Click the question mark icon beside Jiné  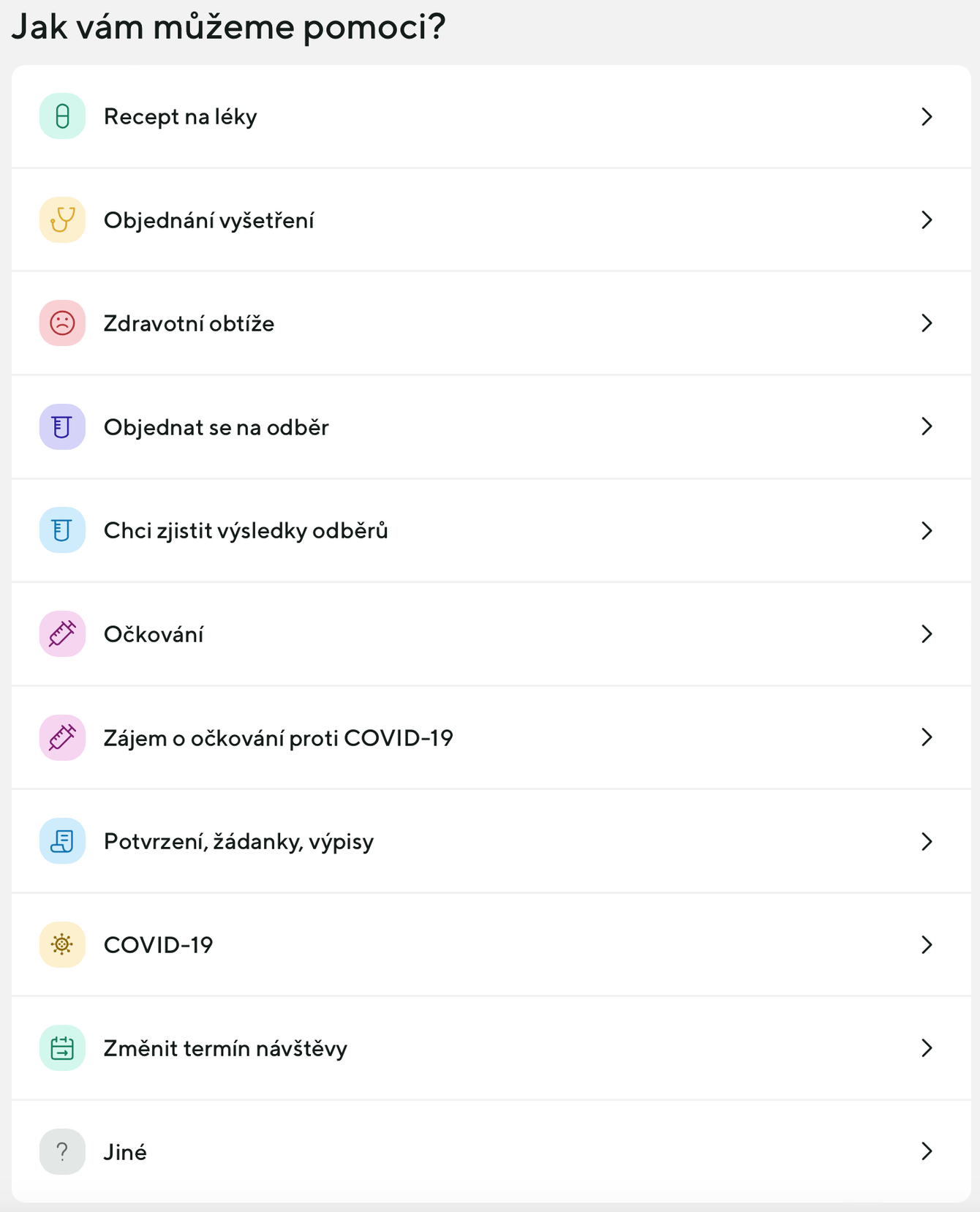pyautogui.click(x=62, y=1152)
